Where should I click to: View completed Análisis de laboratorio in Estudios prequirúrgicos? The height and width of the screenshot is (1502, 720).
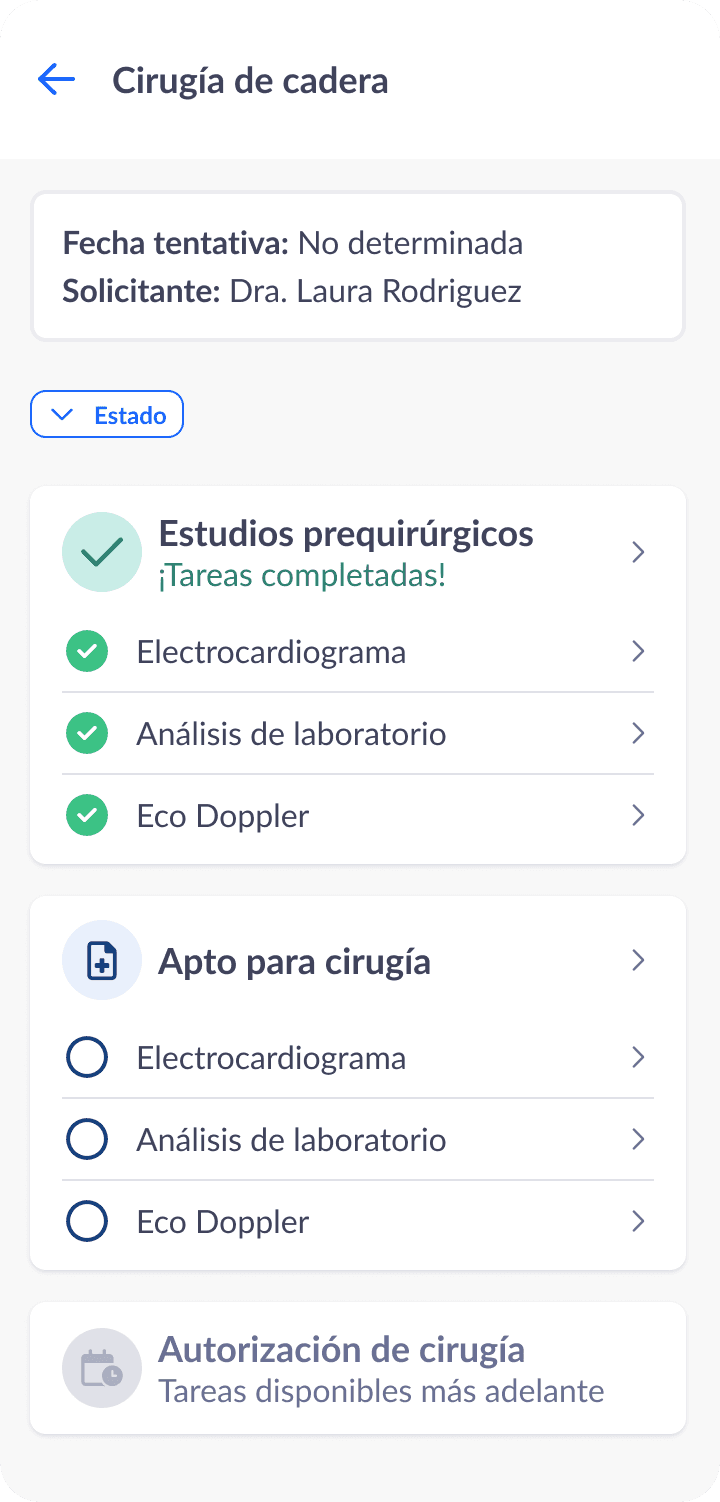[357, 734]
